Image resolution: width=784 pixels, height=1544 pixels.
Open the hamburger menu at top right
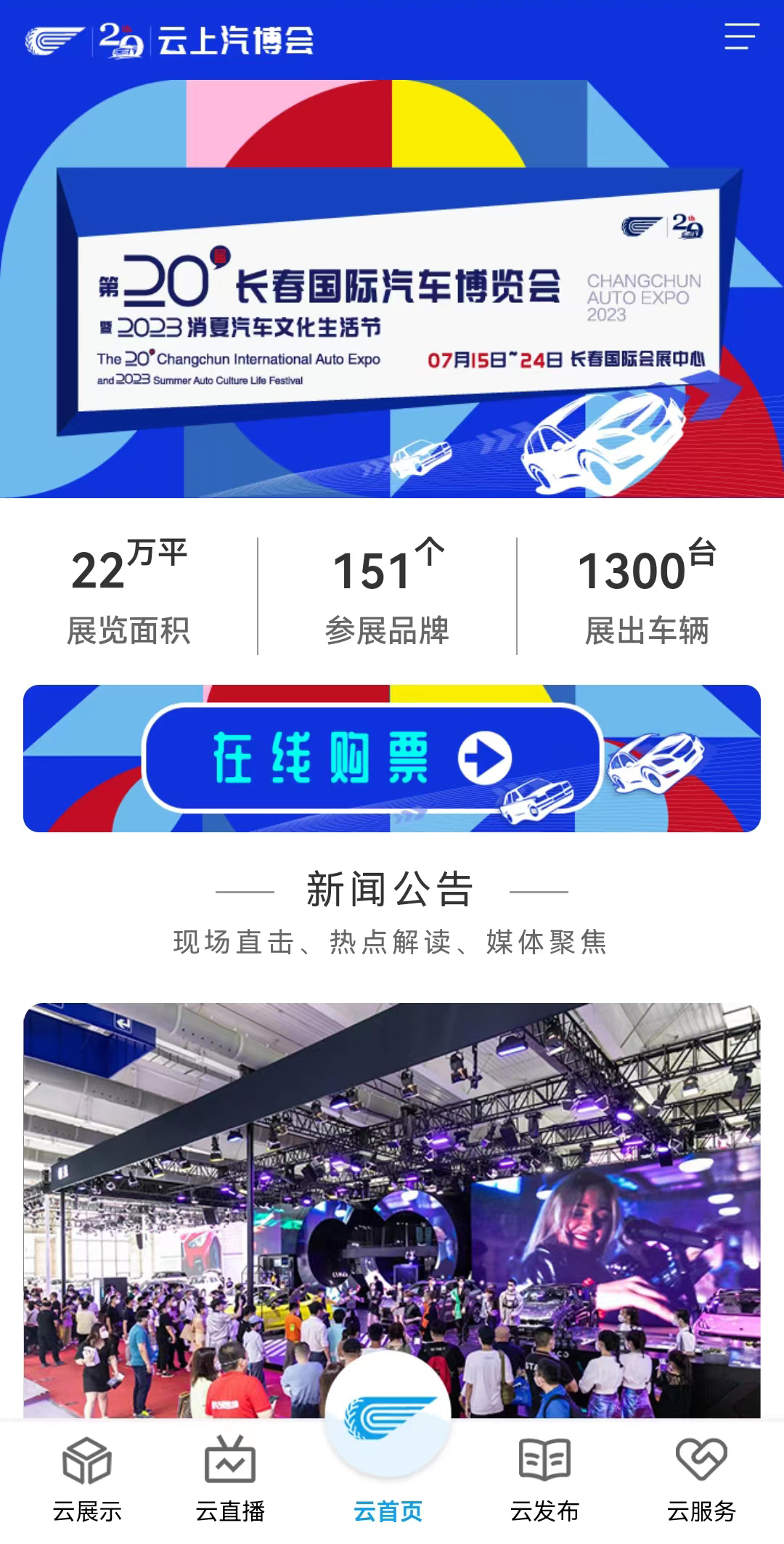point(741,36)
